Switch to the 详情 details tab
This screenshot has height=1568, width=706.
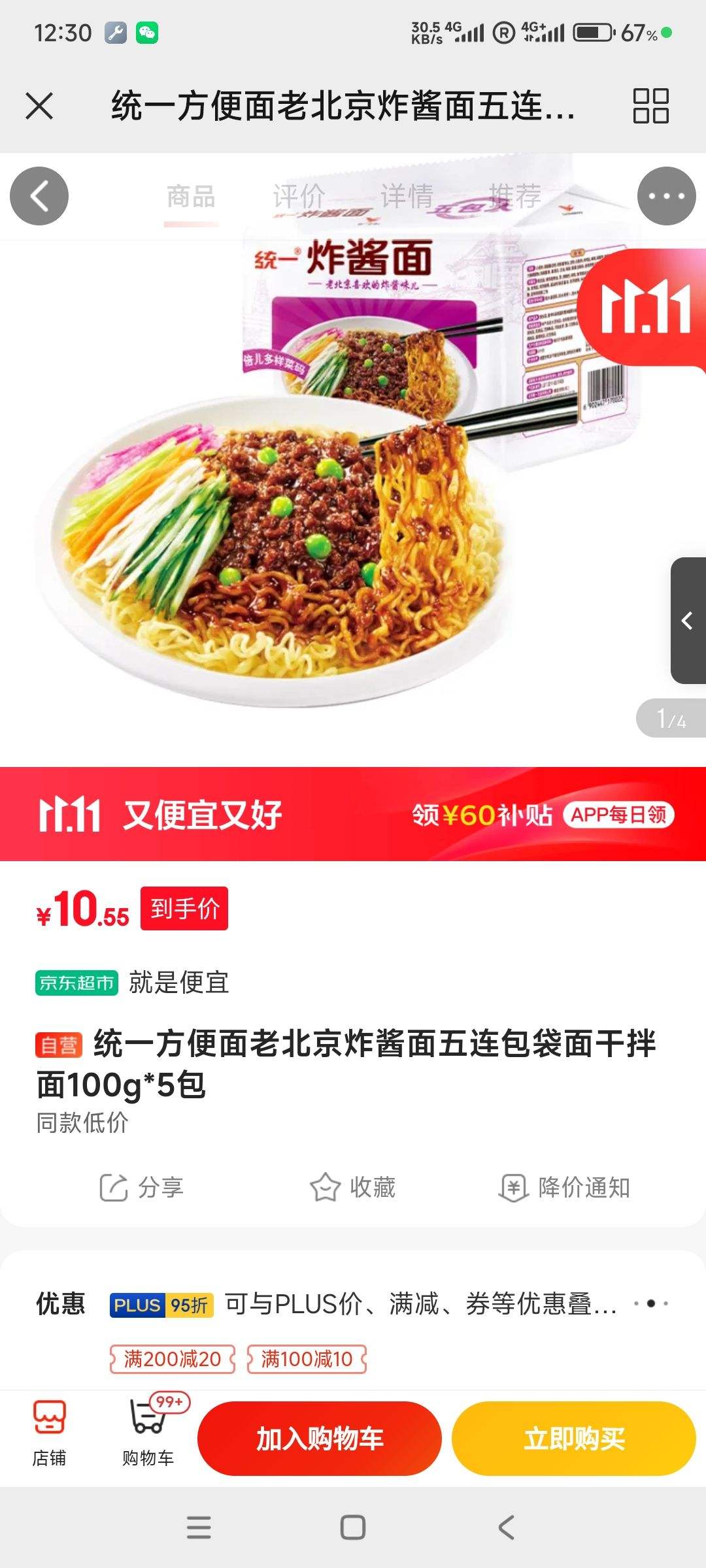click(409, 195)
